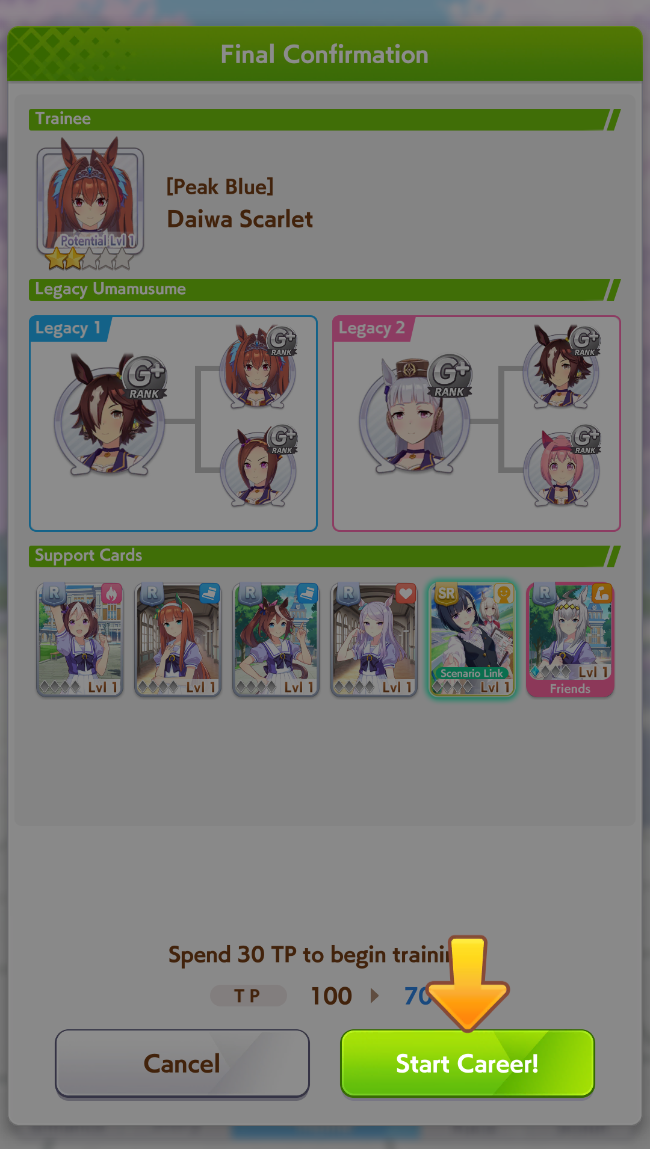This screenshot has height=1149, width=650.
Task: Cancel the final confirmation
Action: pyautogui.click(x=182, y=1063)
